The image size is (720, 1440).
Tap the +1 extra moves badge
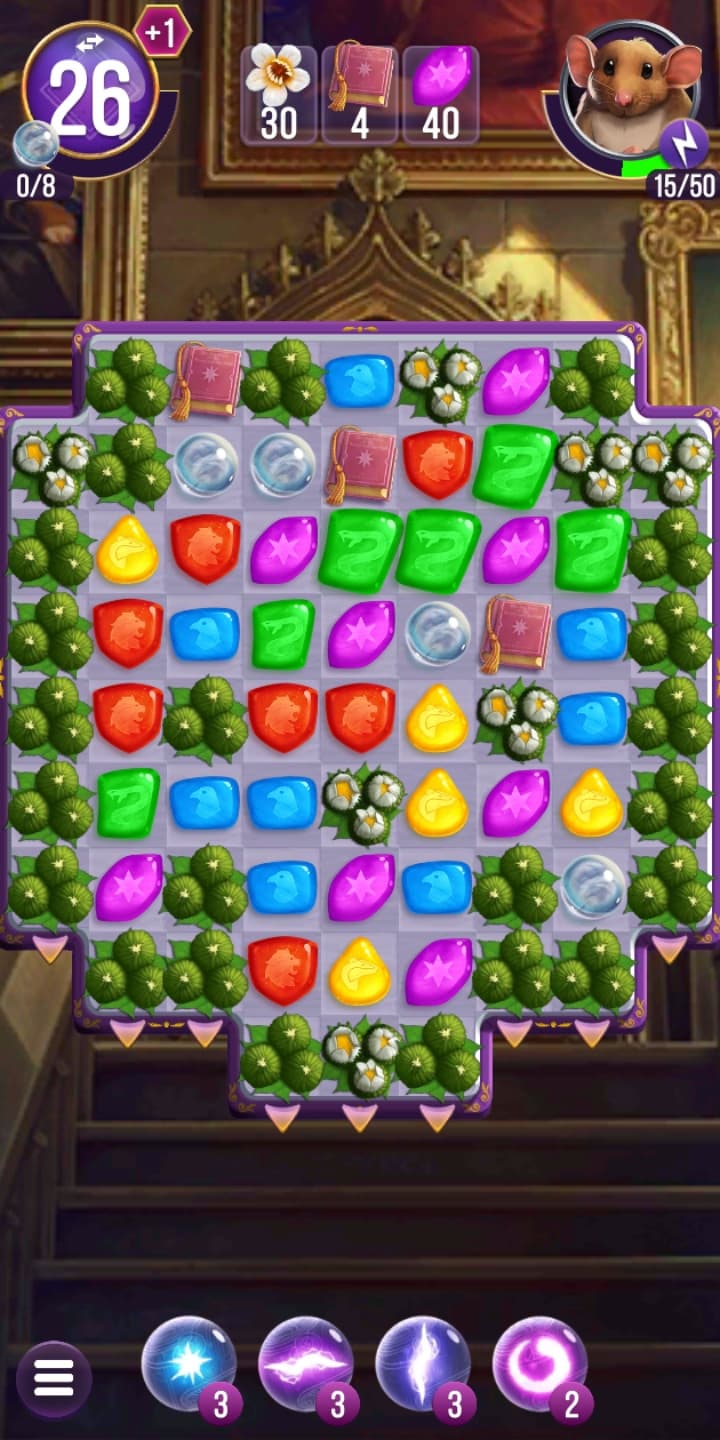pyautogui.click(x=161, y=33)
